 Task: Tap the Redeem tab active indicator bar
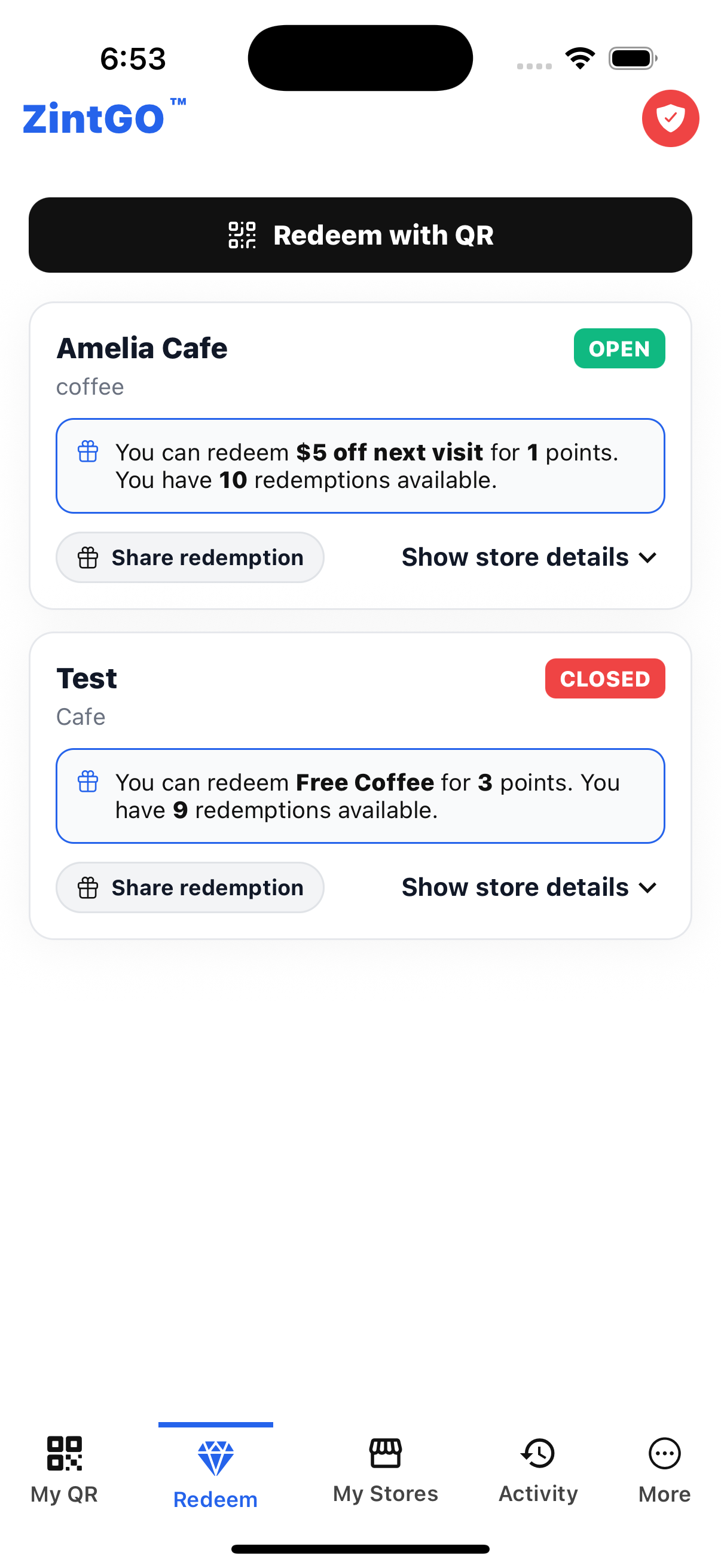click(x=215, y=1424)
